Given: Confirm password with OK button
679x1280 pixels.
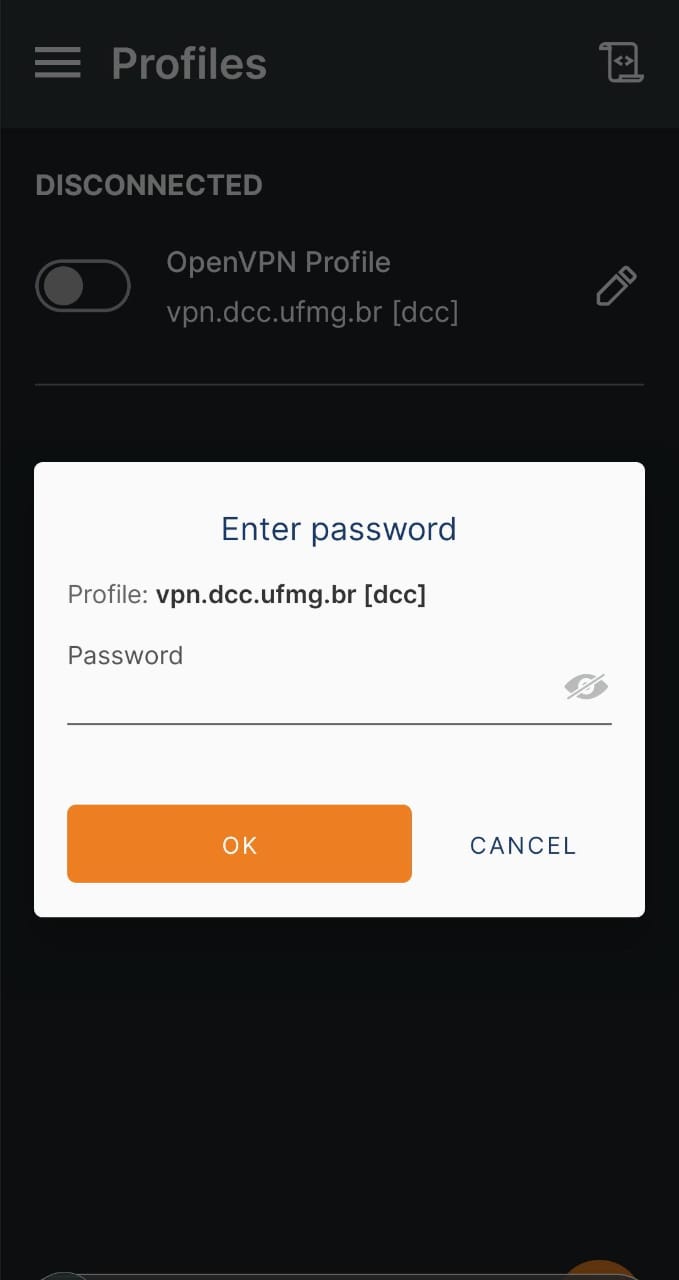Looking at the screenshot, I should pos(239,844).
